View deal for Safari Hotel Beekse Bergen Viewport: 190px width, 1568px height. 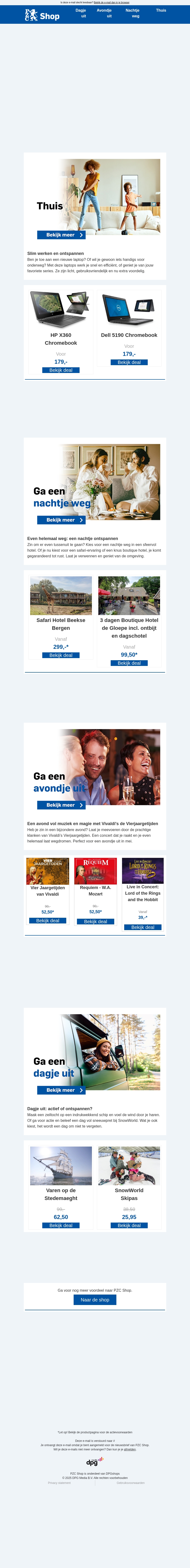[x=61, y=655]
